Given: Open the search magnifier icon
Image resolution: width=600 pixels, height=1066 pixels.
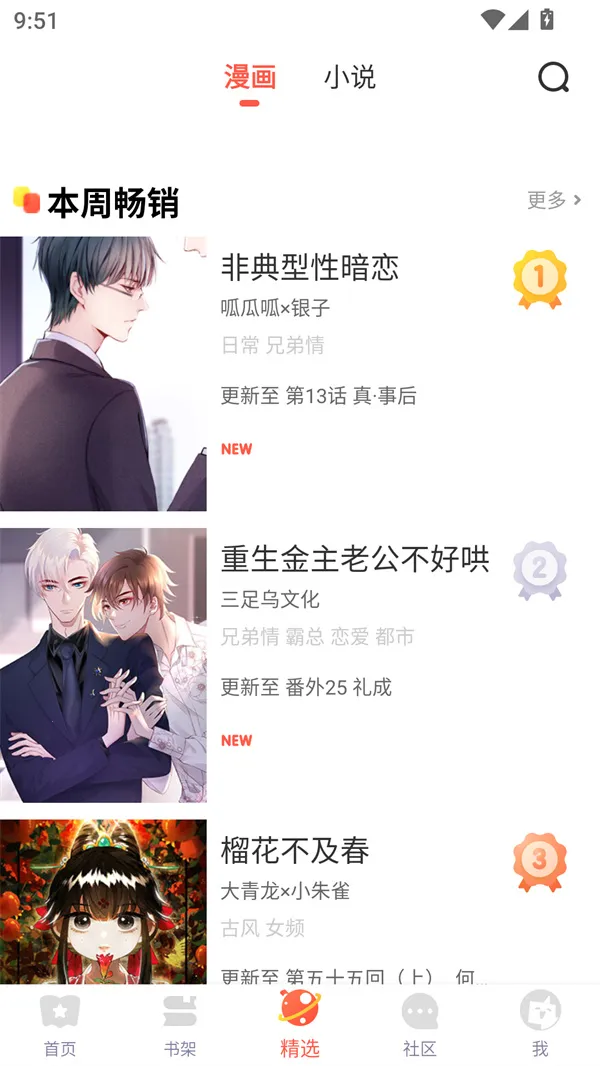Looking at the screenshot, I should coord(553,77).
